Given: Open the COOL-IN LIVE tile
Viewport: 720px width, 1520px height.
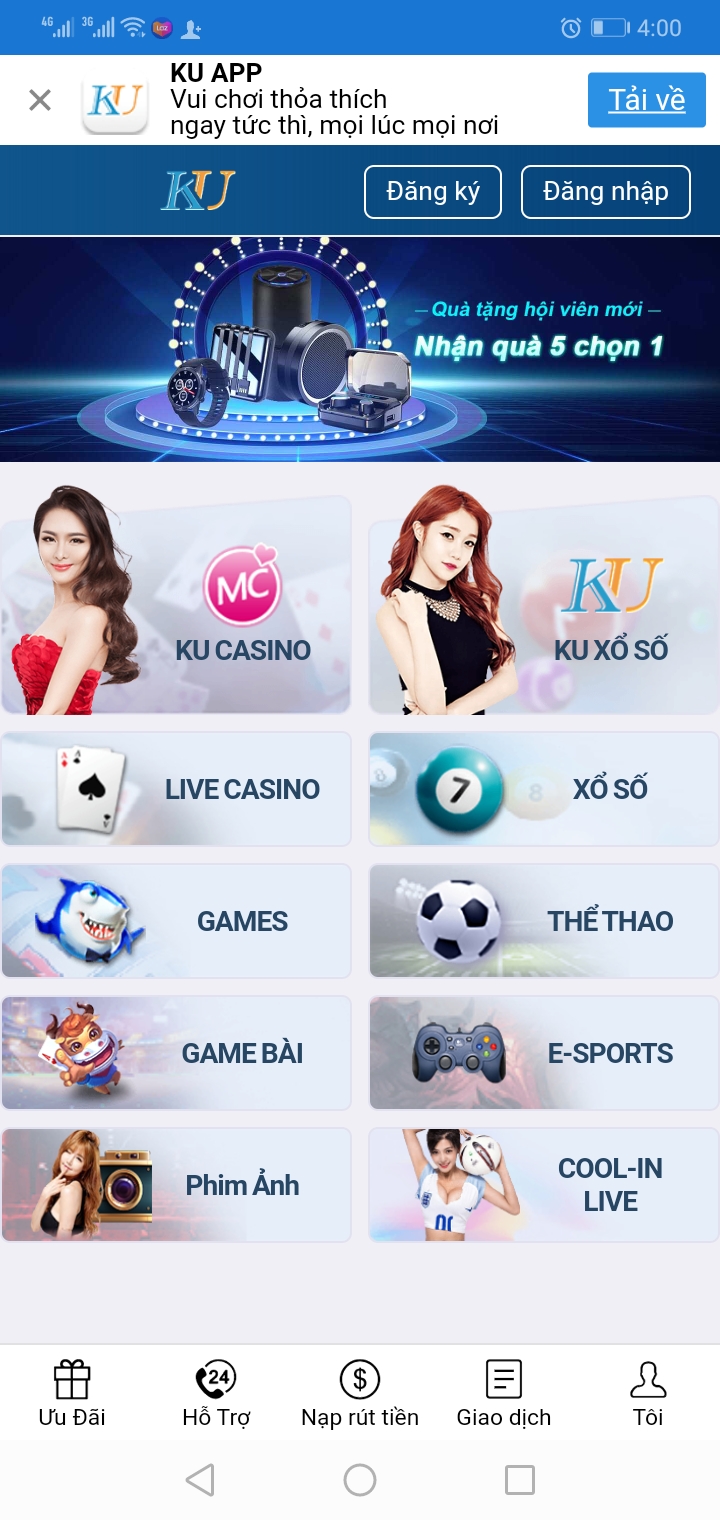Looking at the screenshot, I should pos(544,1185).
